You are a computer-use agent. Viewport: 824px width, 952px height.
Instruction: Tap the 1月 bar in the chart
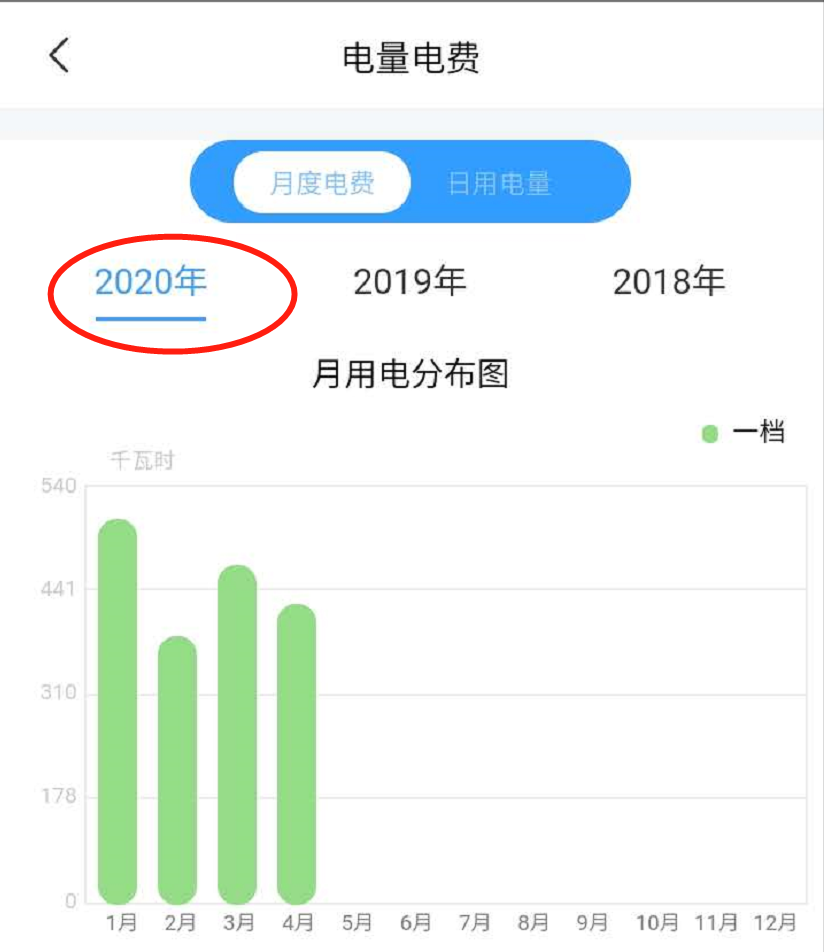pyautogui.click(x=117, y=712)
